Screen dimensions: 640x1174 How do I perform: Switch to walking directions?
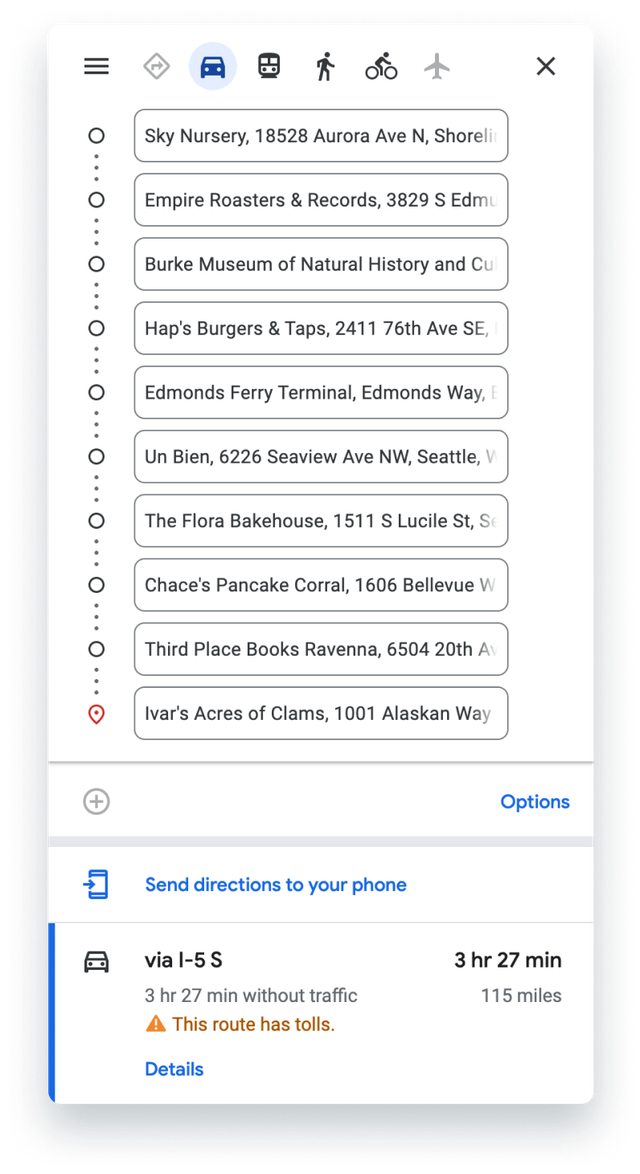[324, 67]
